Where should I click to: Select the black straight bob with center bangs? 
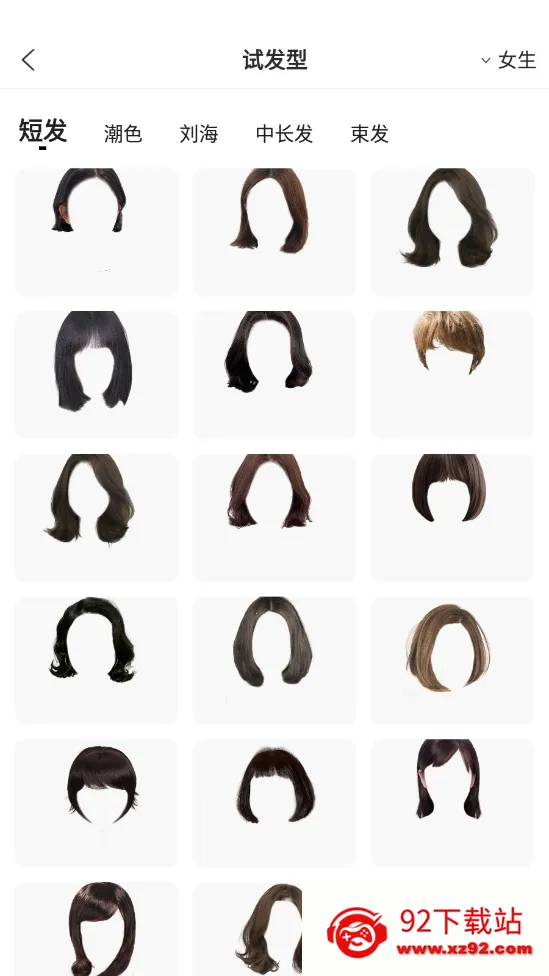96,375
